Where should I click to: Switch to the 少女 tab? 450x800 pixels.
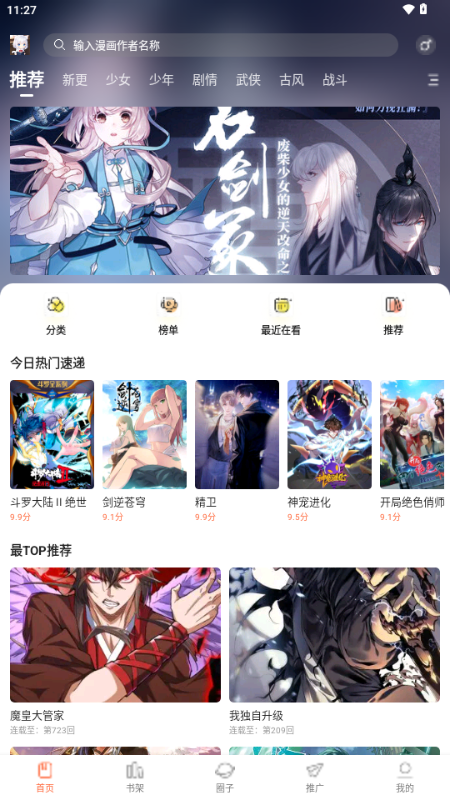click(118, 80)
